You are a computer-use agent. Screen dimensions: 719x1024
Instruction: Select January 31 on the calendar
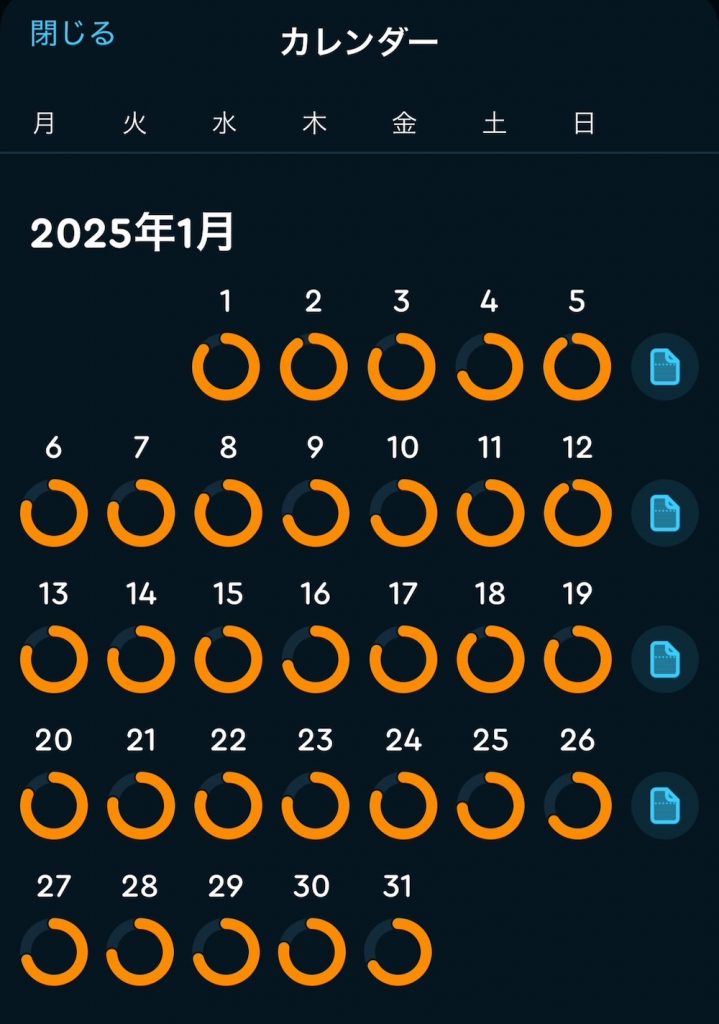tap(398, 951)
